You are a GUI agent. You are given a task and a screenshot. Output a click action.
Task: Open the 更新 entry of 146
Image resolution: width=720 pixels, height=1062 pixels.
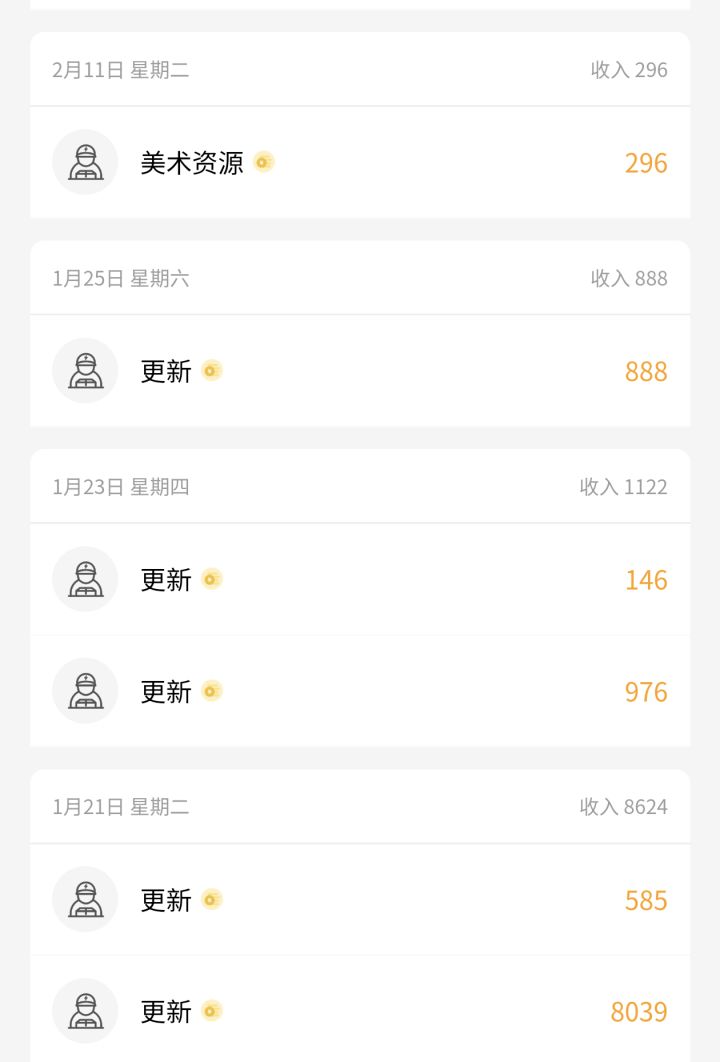360,580
